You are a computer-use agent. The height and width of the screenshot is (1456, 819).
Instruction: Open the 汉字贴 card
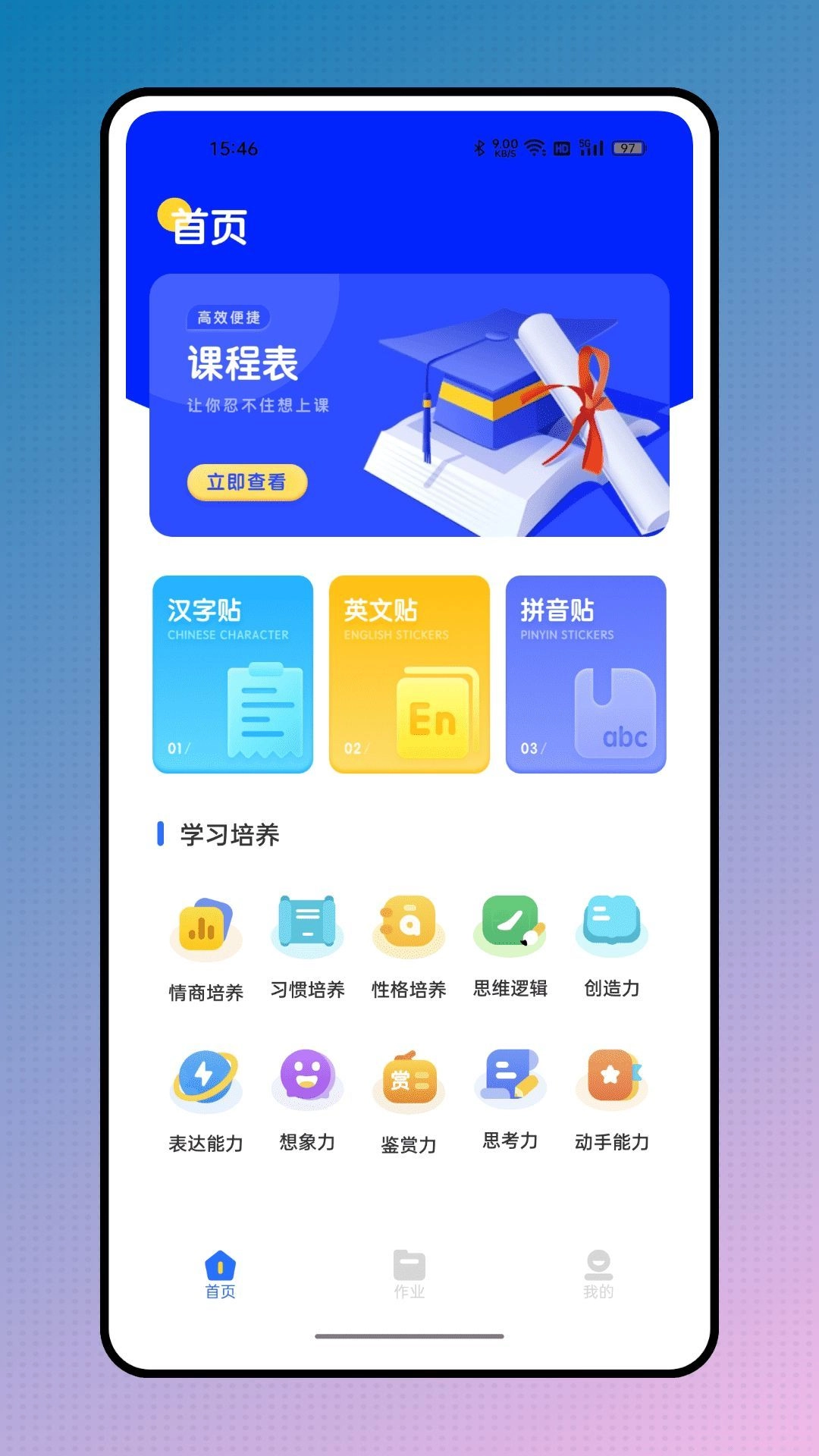[233, 674]
